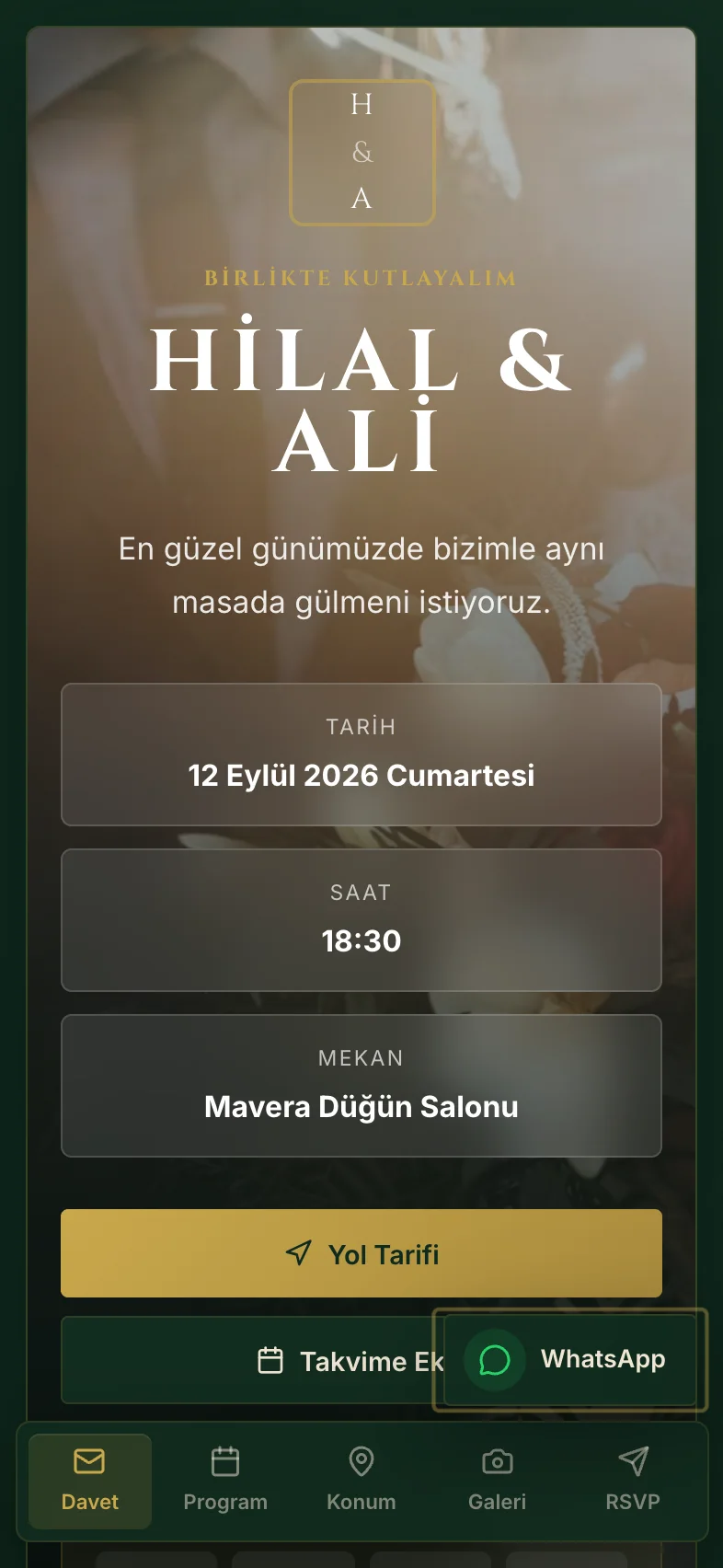The height and width of the screenshot is (1568, 723).
Task: Switch to the Program tab
Action: pos(225,1482)
